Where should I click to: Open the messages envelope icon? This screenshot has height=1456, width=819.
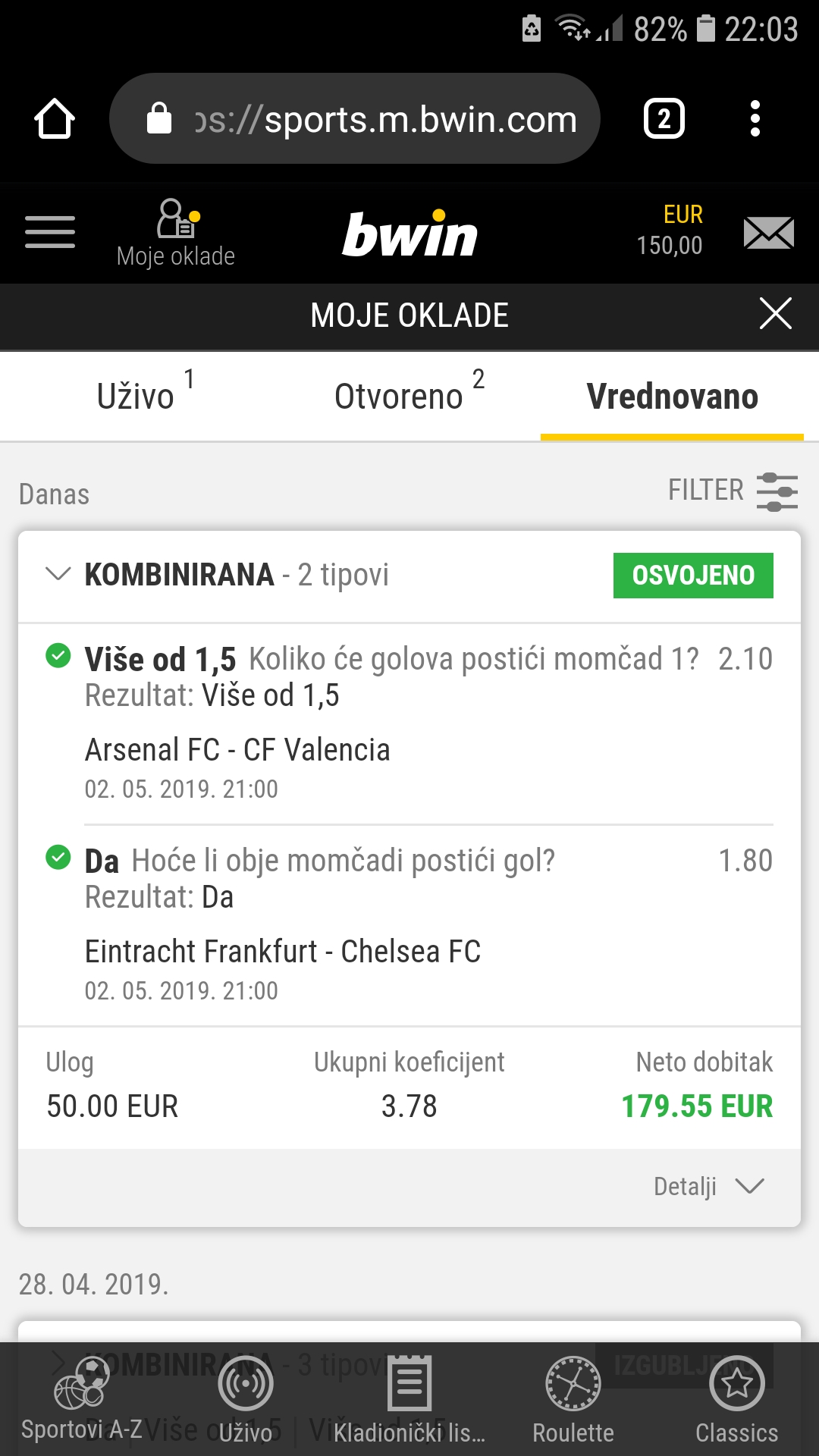[x=769, y=233]
